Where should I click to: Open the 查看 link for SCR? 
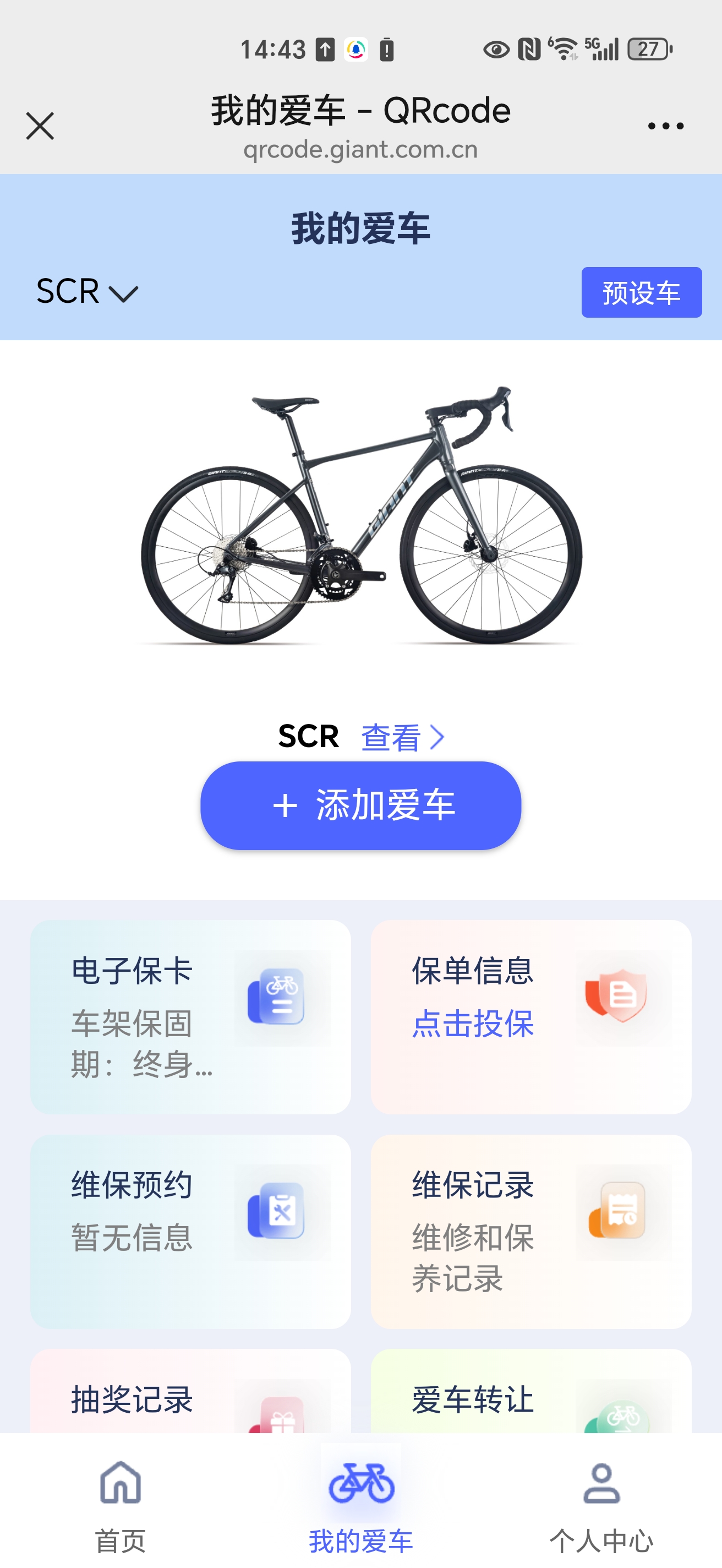(x=402, y=737)
